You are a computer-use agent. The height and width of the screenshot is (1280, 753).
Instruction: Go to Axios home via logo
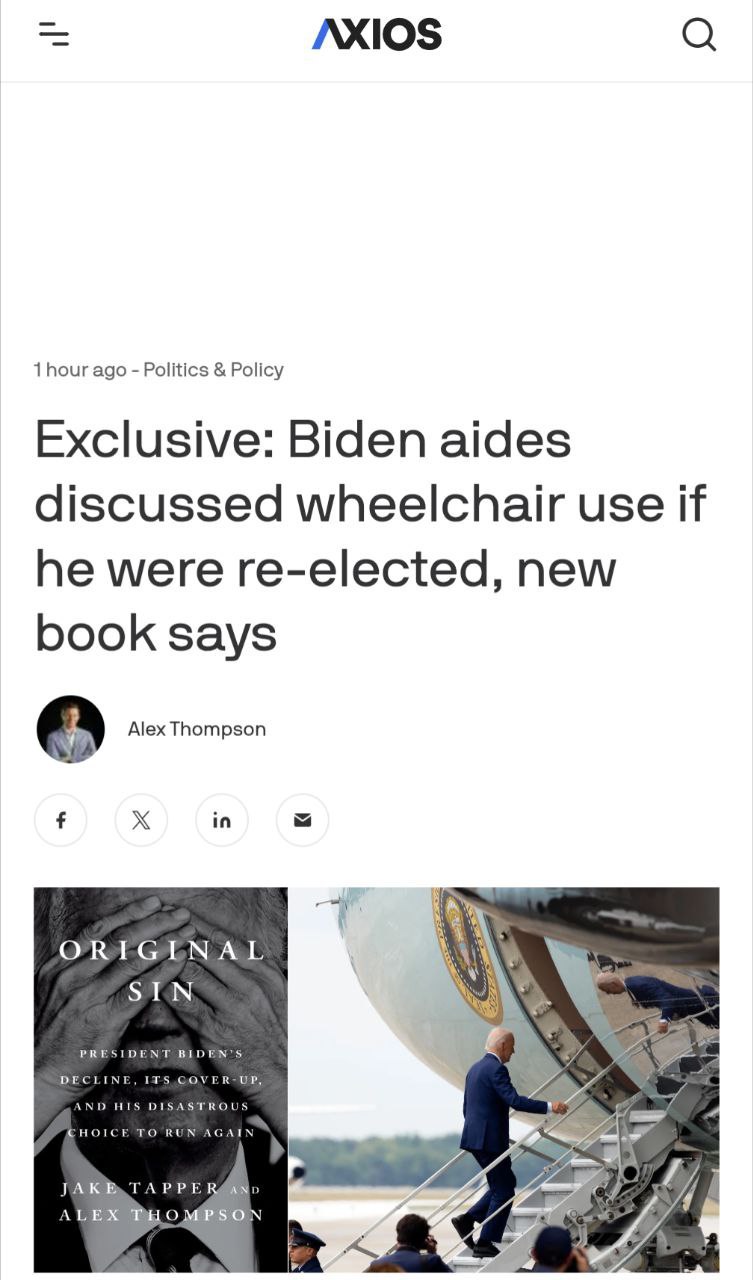pyautogui.click(x=377, y=35)
